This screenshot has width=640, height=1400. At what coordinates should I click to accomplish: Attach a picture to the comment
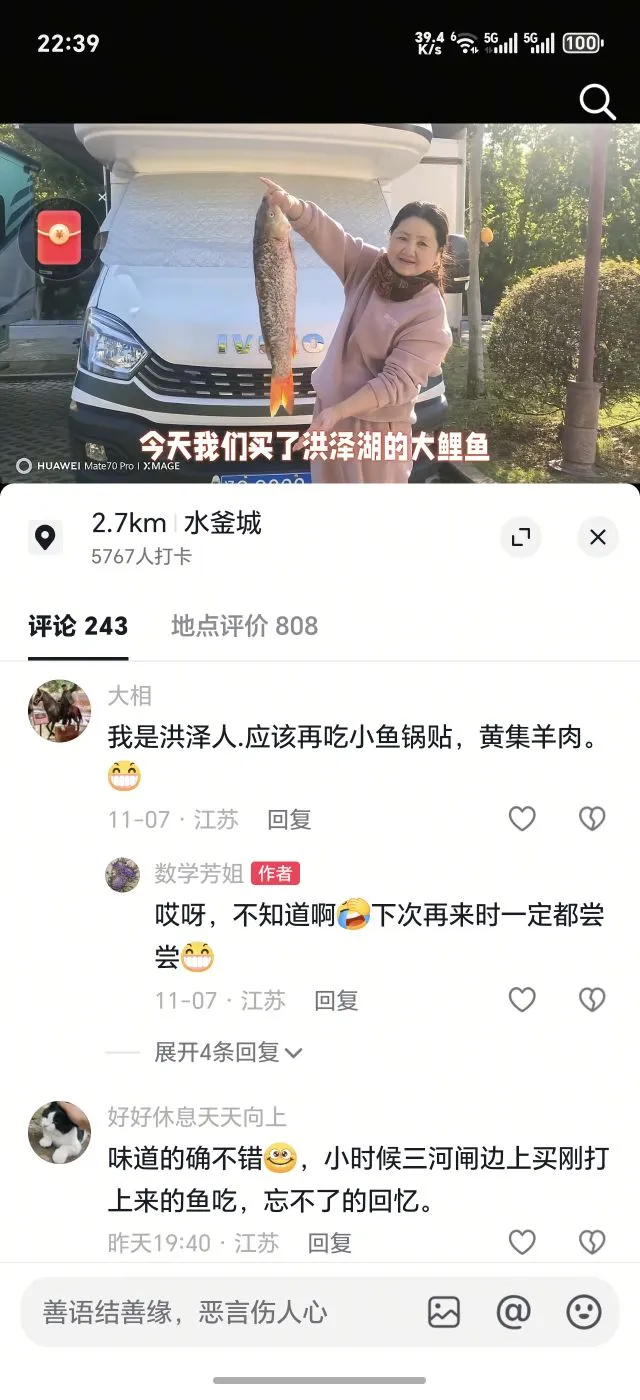444,1312
